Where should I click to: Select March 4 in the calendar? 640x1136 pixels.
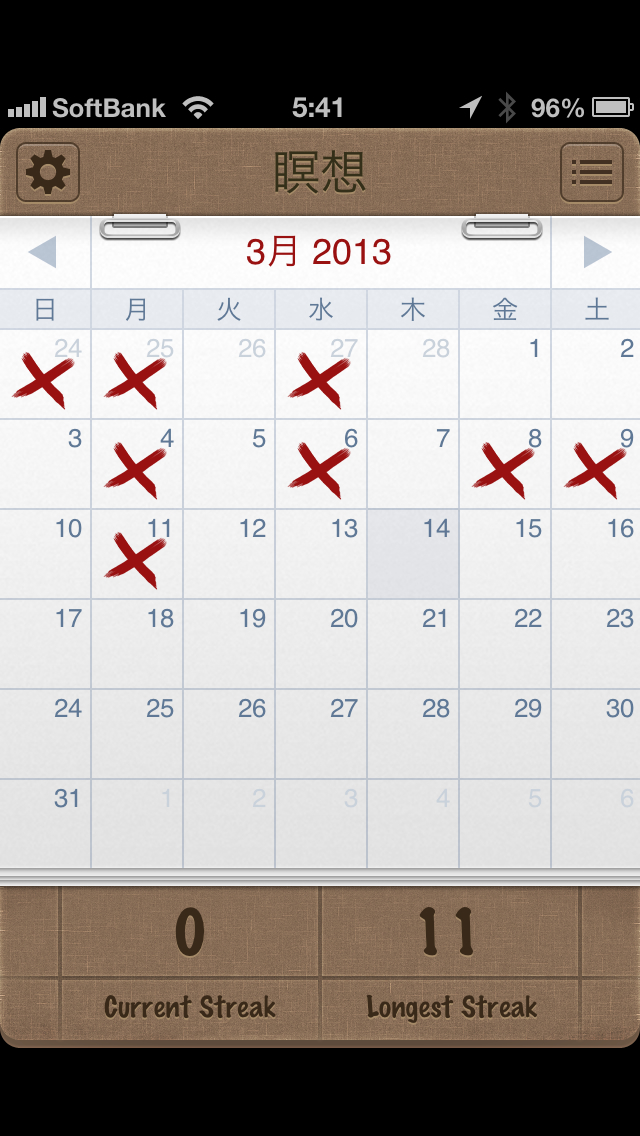(x=137, y=464)
